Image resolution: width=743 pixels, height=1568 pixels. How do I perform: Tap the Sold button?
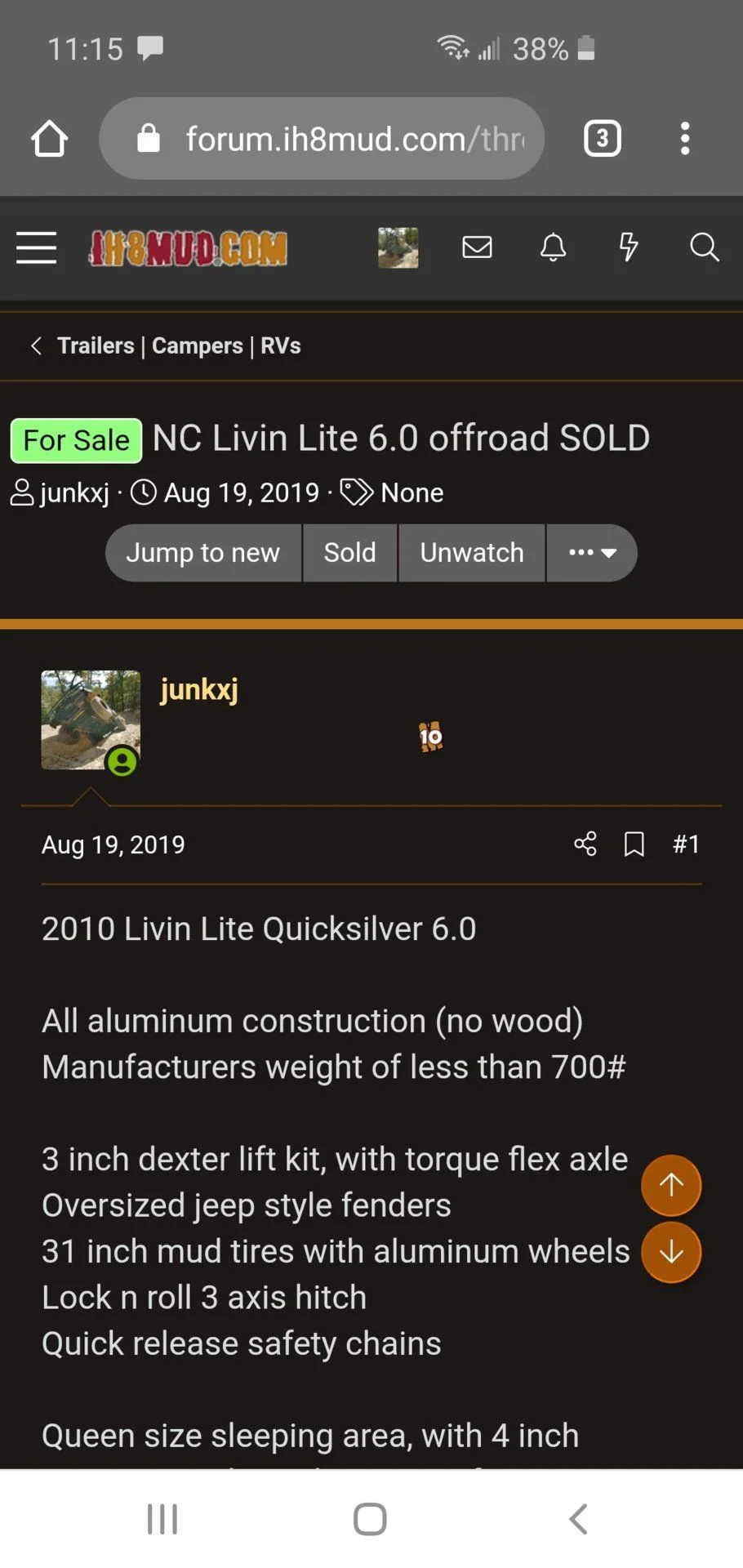coord(349,553)
